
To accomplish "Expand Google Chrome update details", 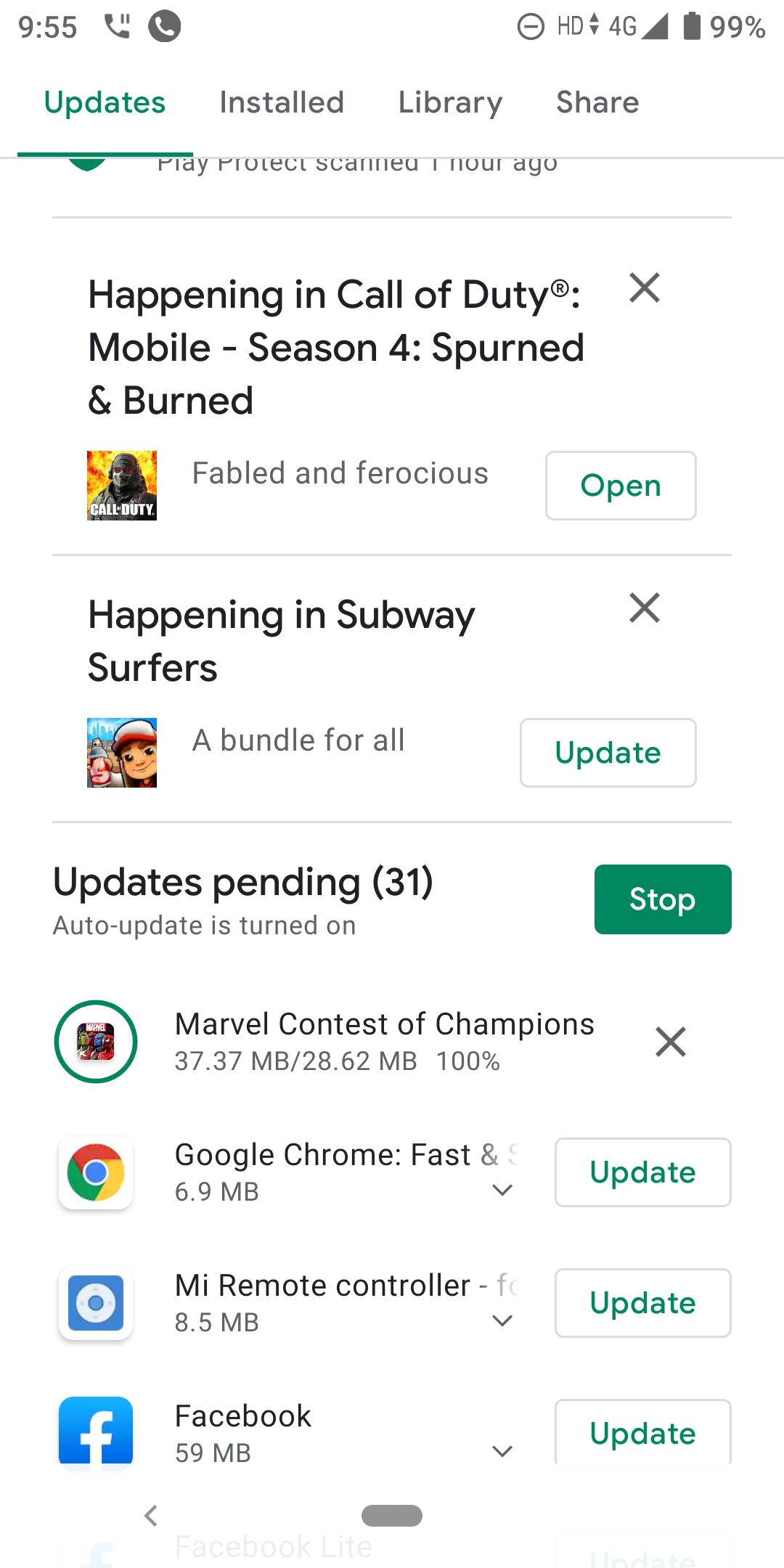I will pyautogui.click(x=502, y=1190).
